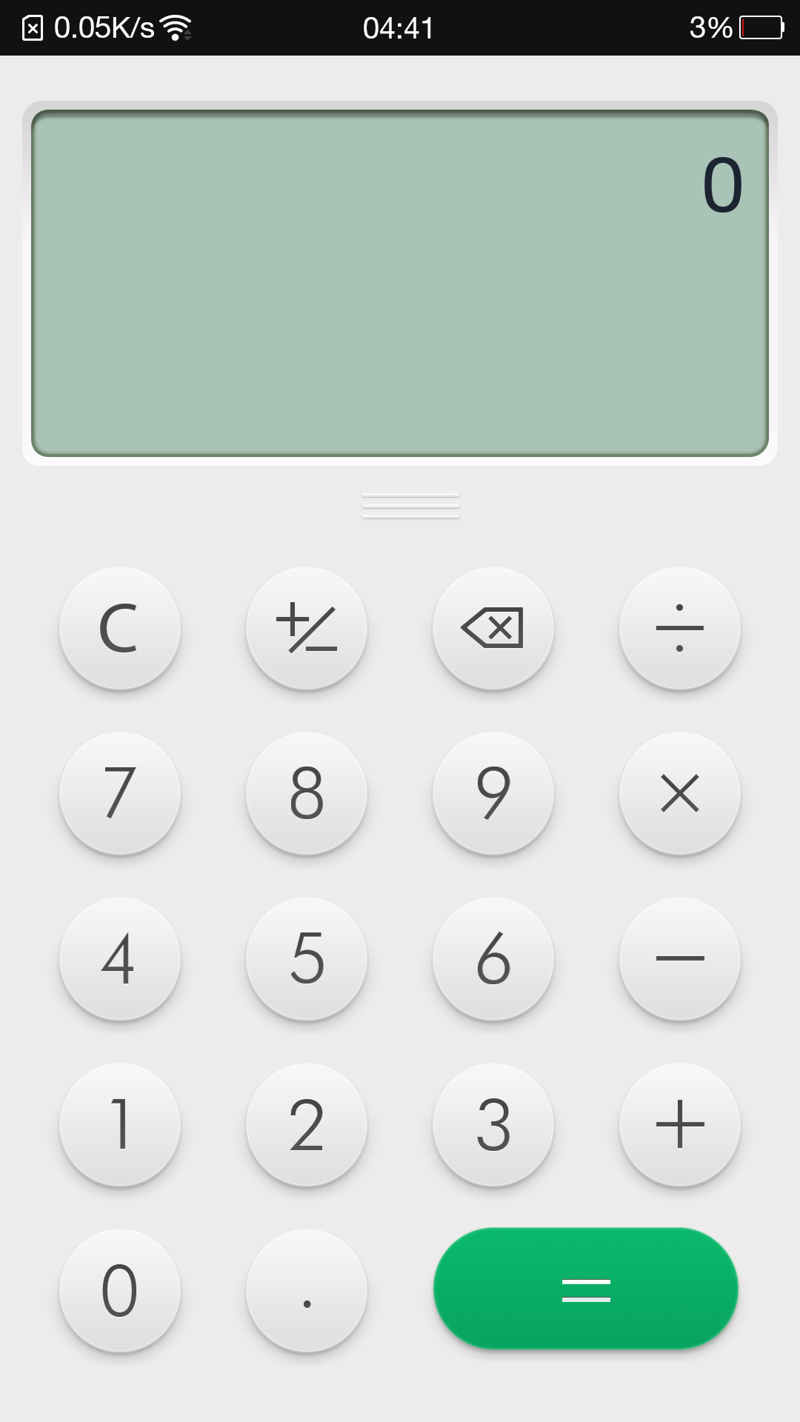Tap the backspace delete key

click(493, 628)
